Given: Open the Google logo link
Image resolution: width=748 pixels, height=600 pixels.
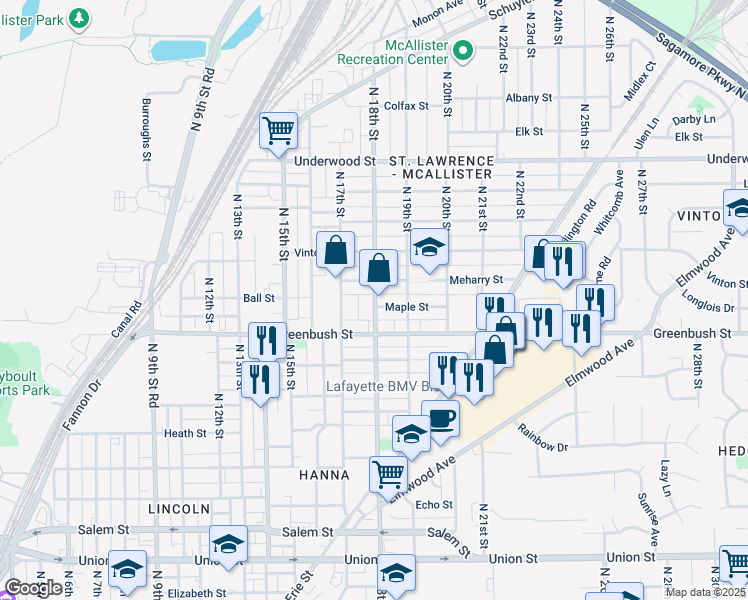Looking at the screenshot, I should click(x=33, y=588).
